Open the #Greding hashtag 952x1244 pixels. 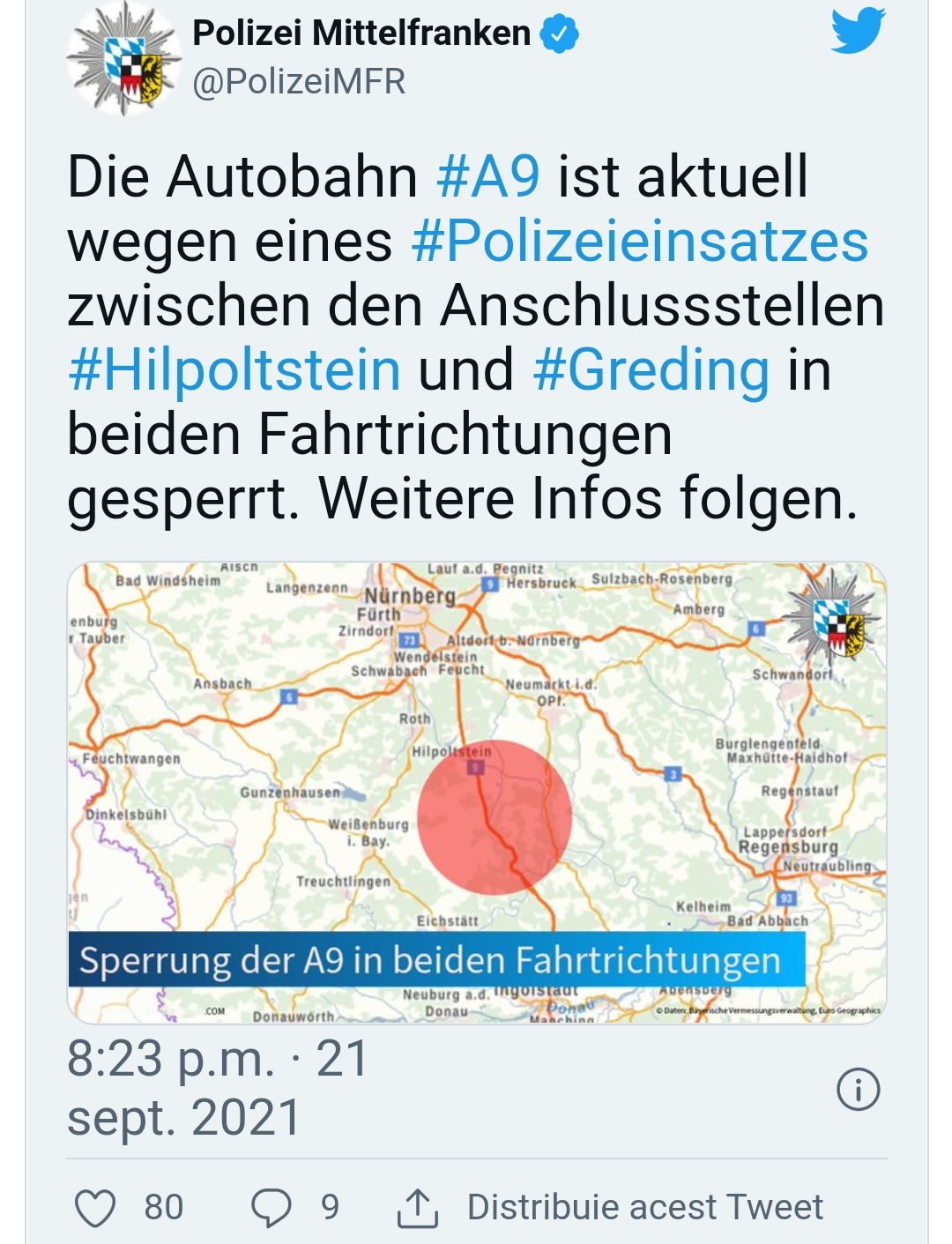(651, 370)
